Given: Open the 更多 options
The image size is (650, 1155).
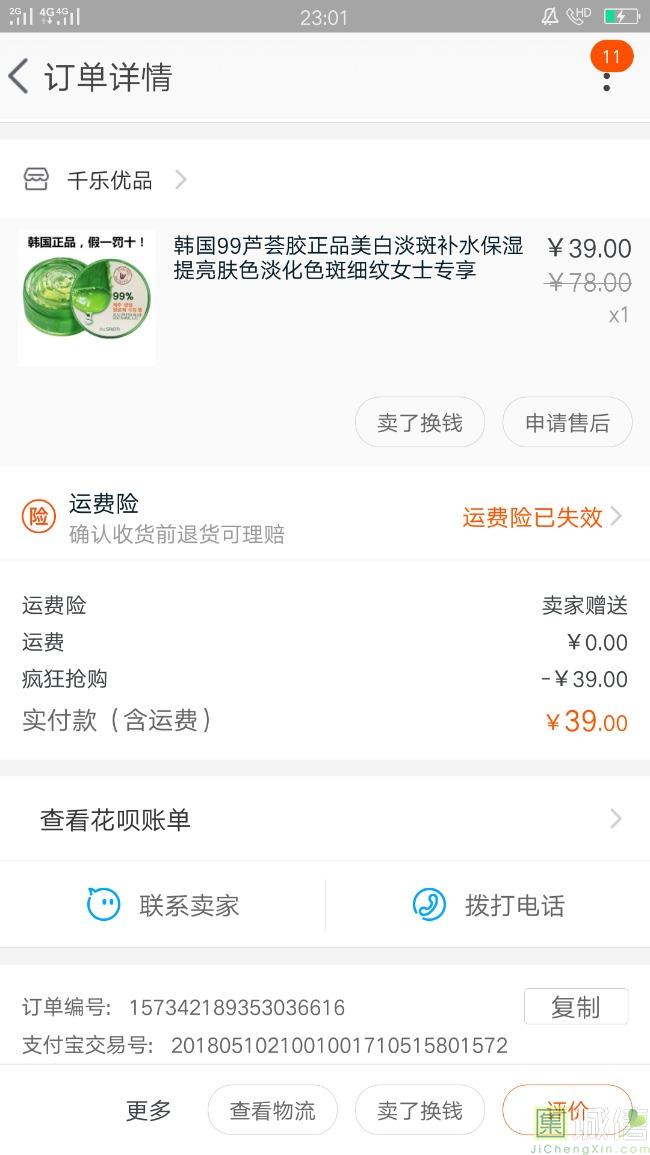Looking at the screenshot, I should (148, 1110).
